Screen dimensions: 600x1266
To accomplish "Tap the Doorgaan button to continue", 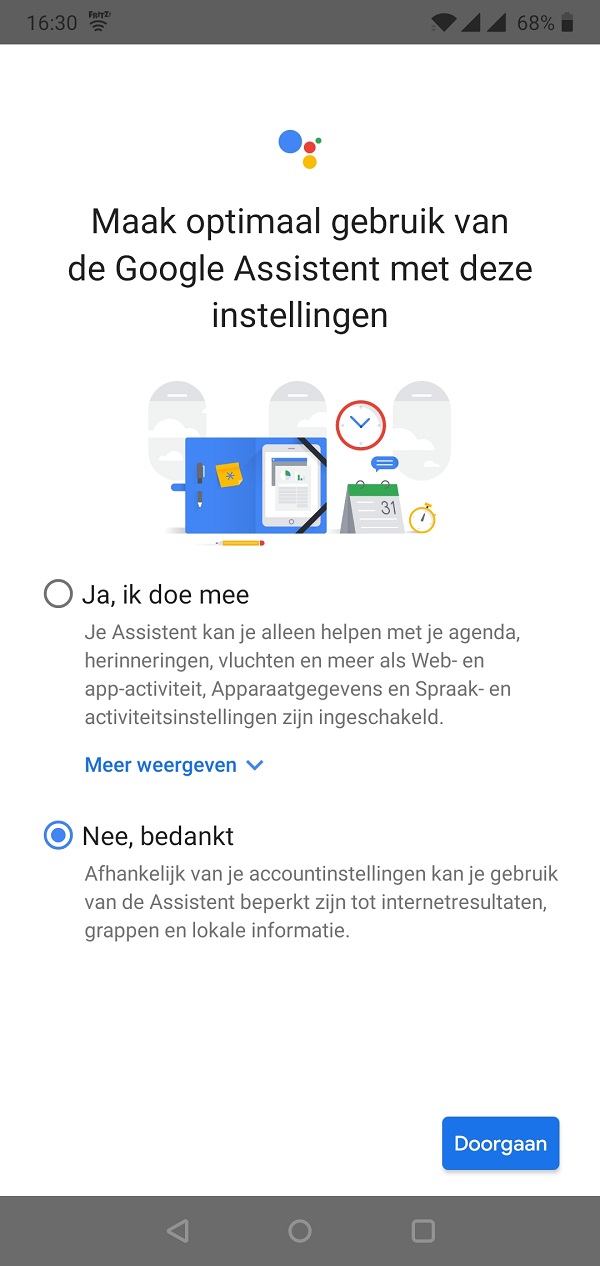I will coord(500,1143).
